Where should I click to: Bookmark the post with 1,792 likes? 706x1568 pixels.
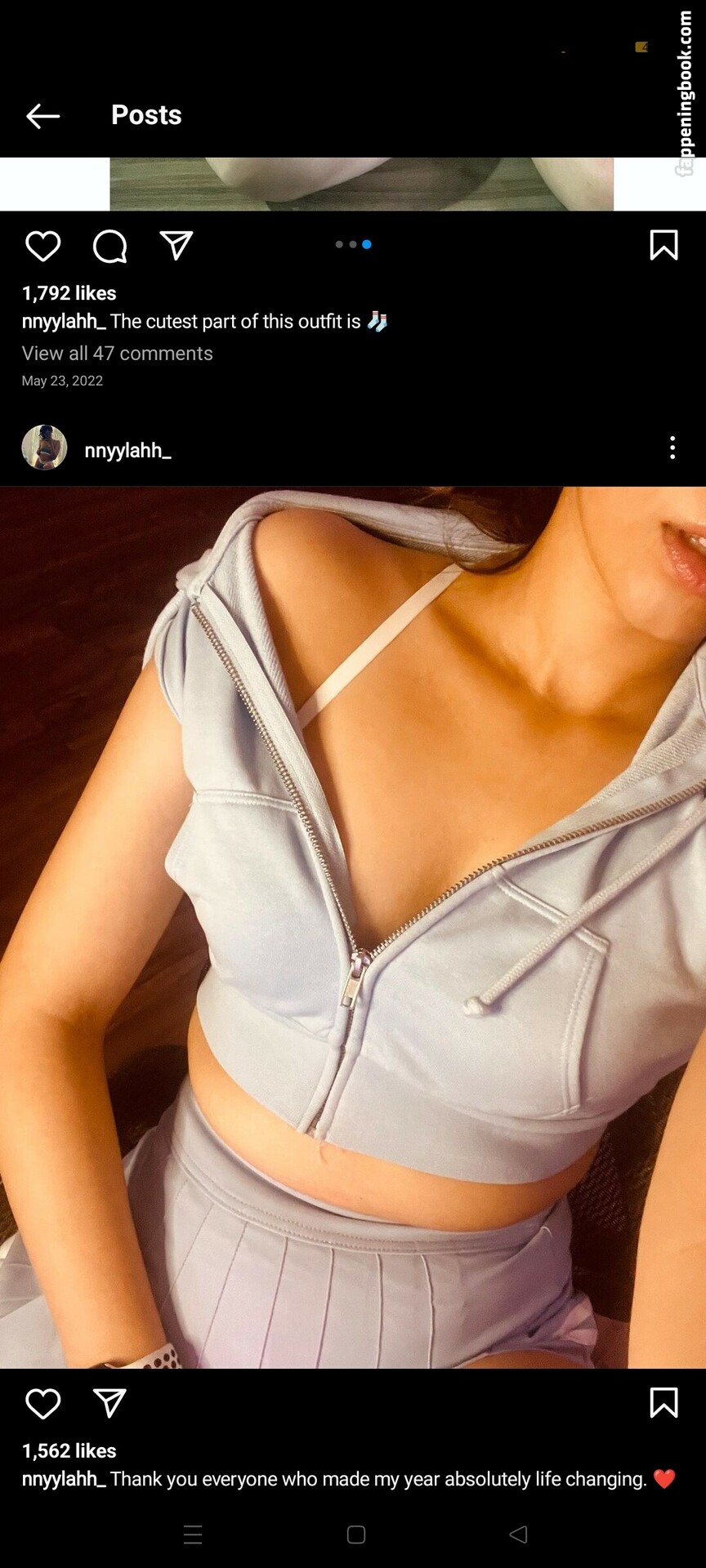663,245
